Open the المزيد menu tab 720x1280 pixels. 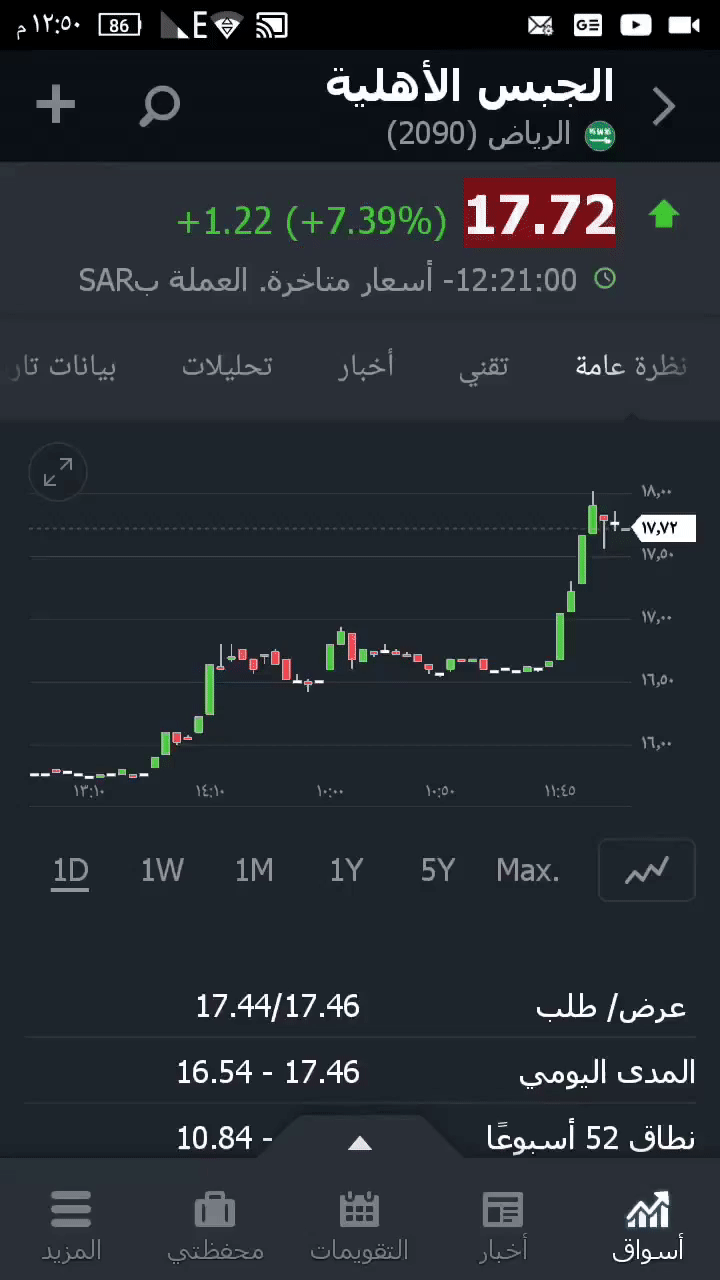[x=71, y=1225]
